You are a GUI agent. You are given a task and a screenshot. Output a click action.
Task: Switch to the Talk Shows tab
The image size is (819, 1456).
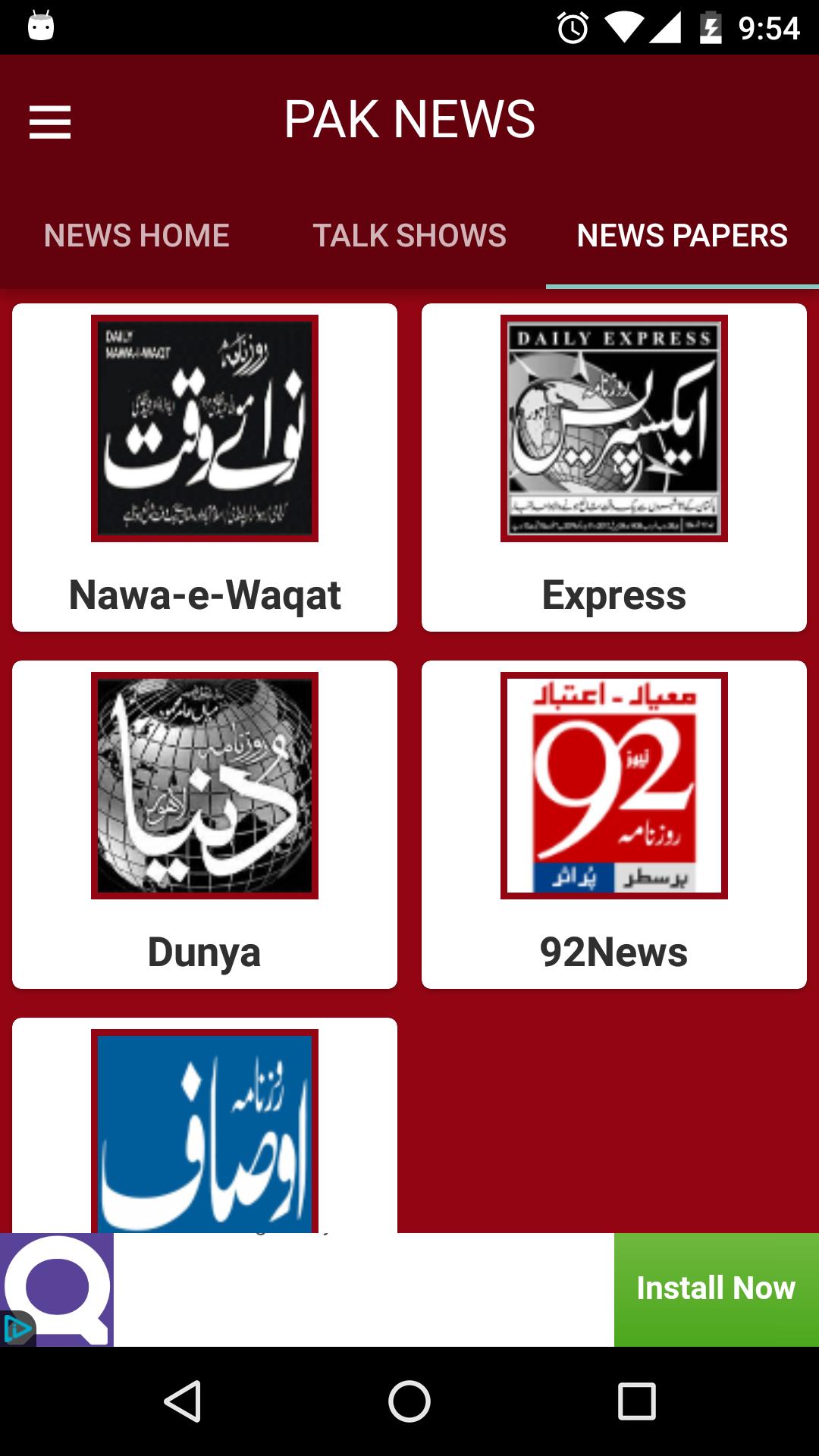[x=409, y=235]
